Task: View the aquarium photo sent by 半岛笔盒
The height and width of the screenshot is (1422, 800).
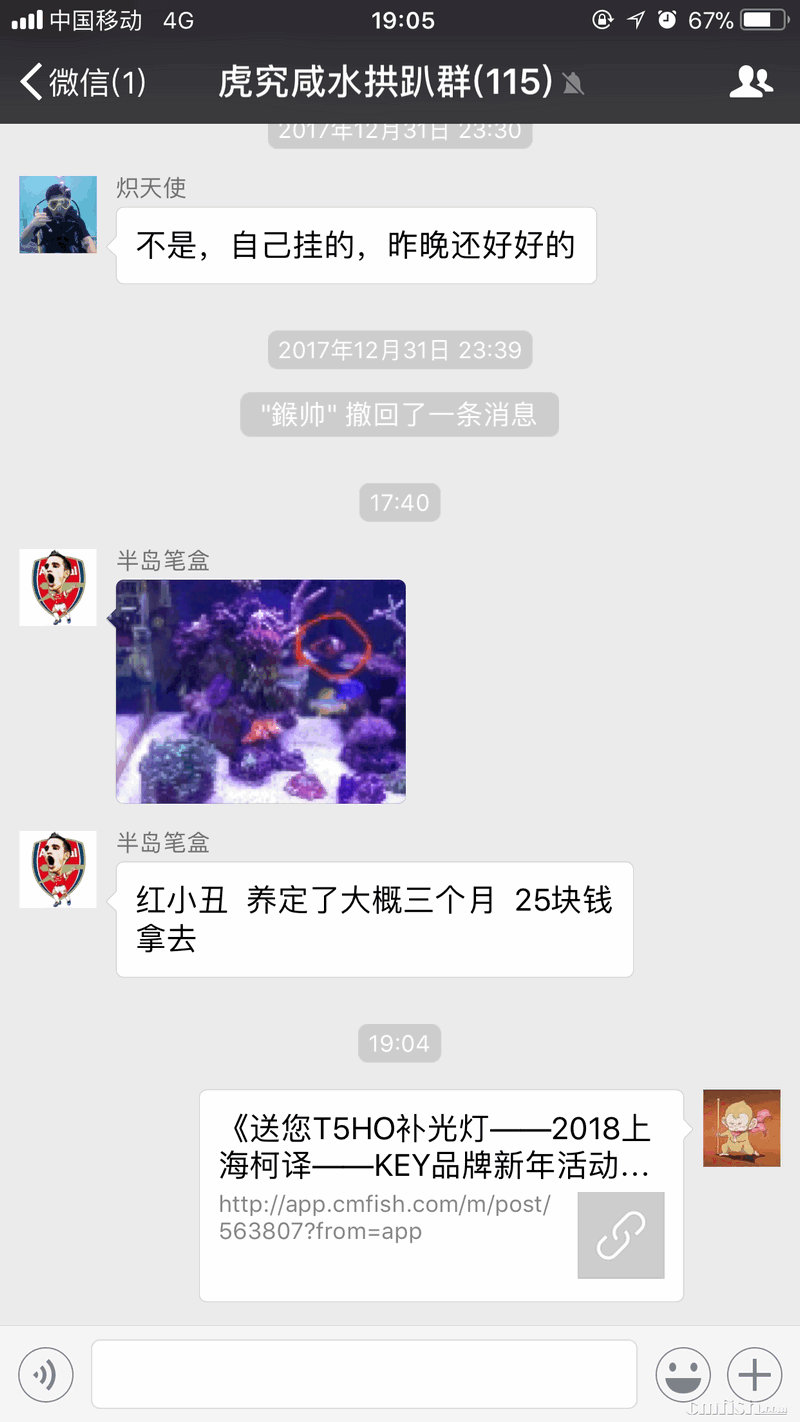Action: [x=260, y=690]
